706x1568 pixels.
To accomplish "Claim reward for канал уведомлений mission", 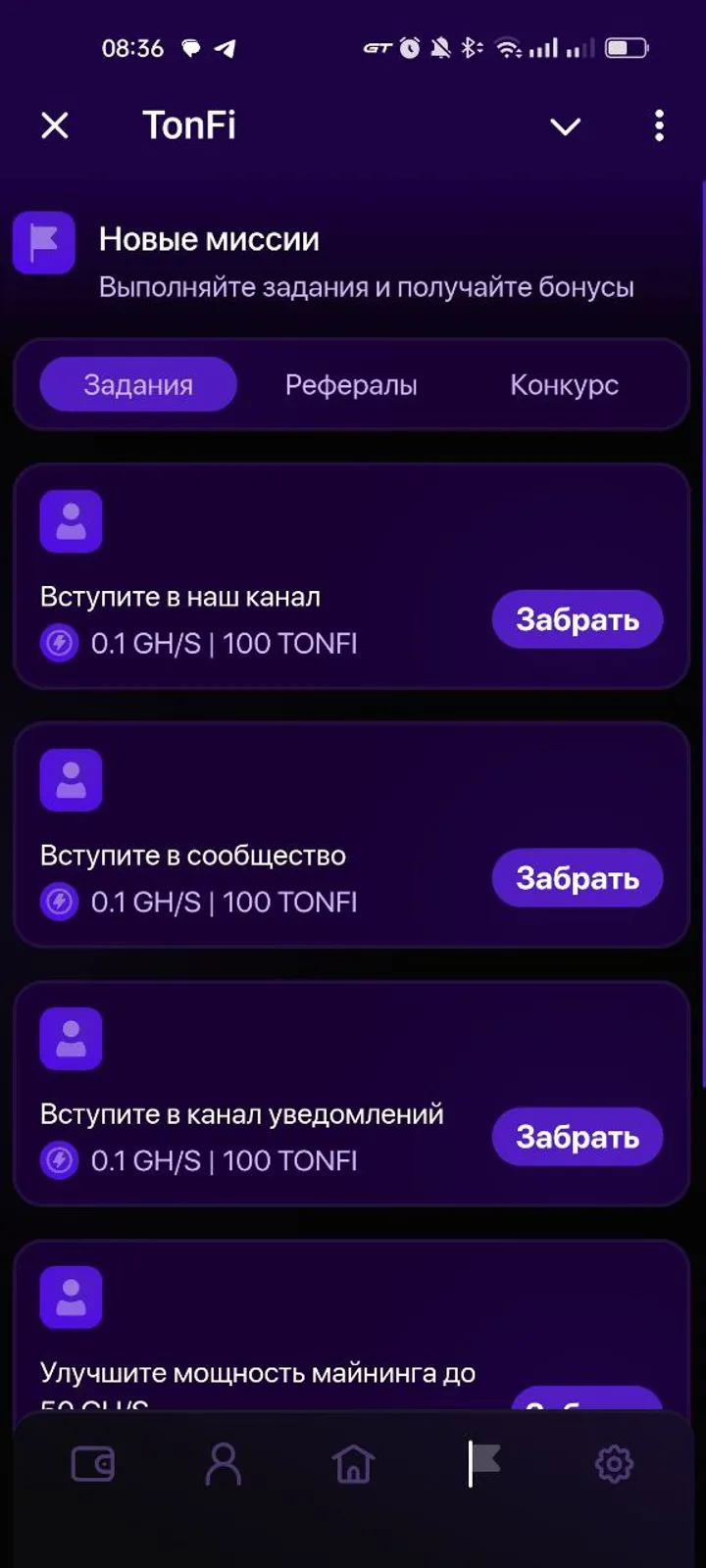I will (x=577, y=1137).
